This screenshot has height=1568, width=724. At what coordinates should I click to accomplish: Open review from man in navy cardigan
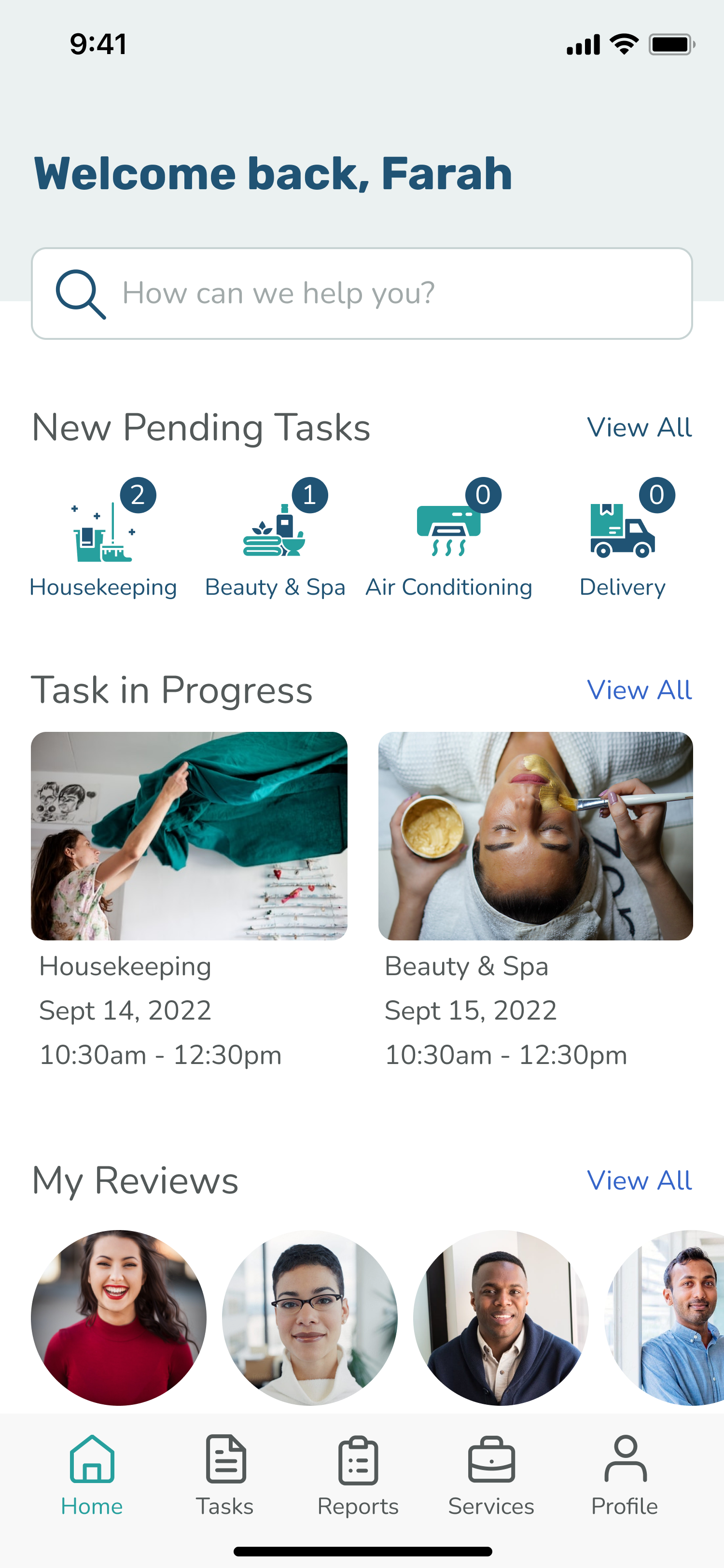pos(501,1318)
